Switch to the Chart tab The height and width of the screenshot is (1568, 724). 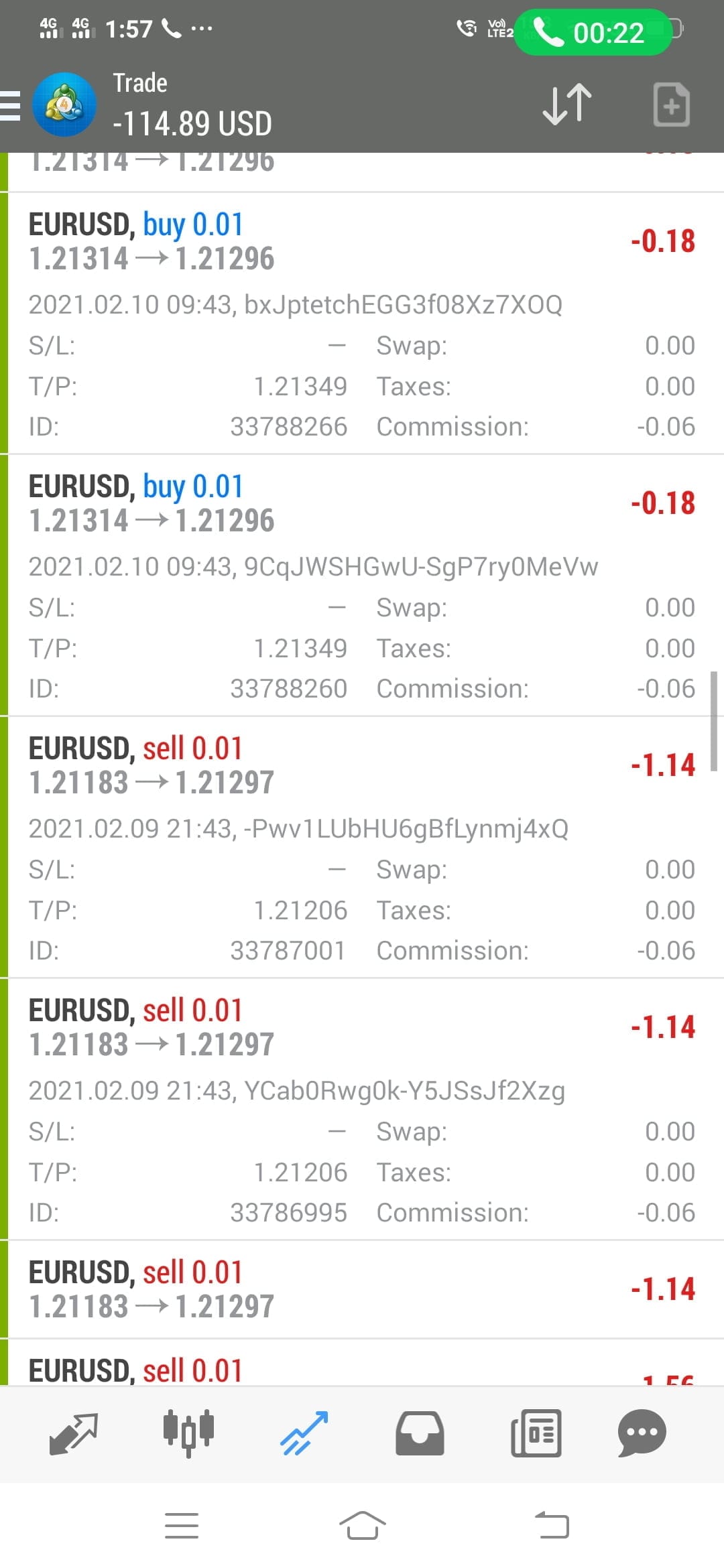(x=189, y=1433)
